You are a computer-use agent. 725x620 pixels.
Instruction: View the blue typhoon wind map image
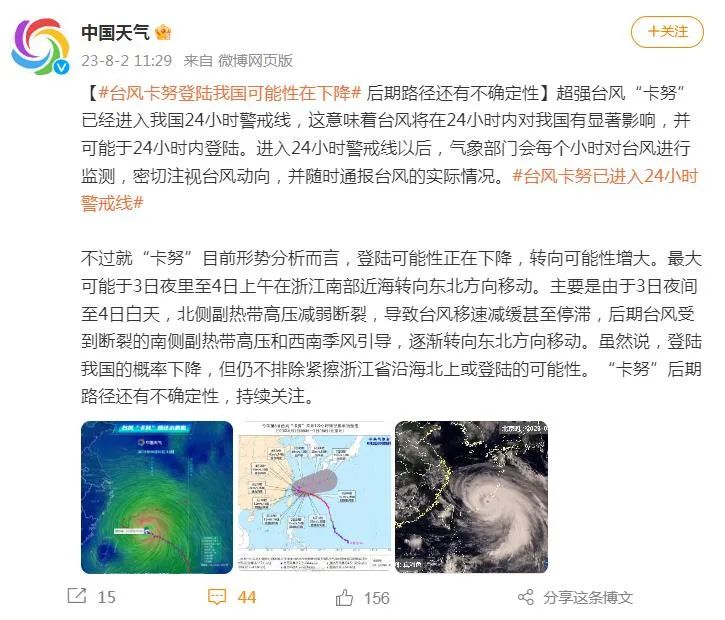click(156, 496)
